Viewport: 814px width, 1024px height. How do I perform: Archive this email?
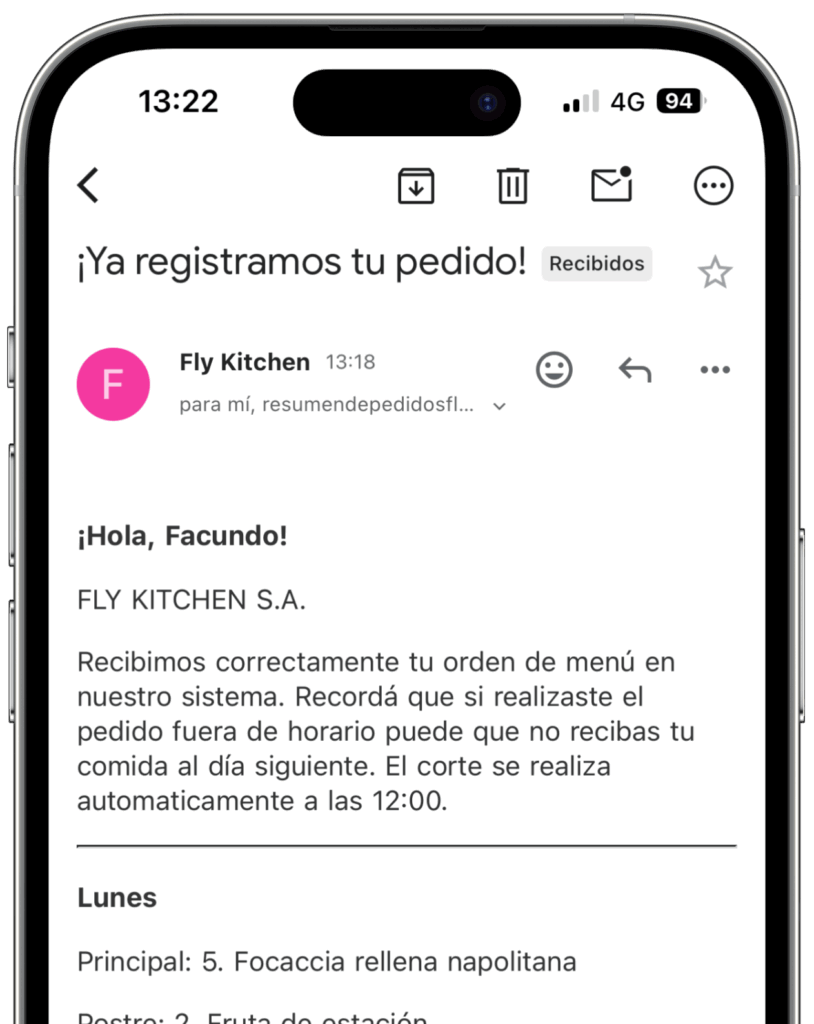[x=416, y=186]
